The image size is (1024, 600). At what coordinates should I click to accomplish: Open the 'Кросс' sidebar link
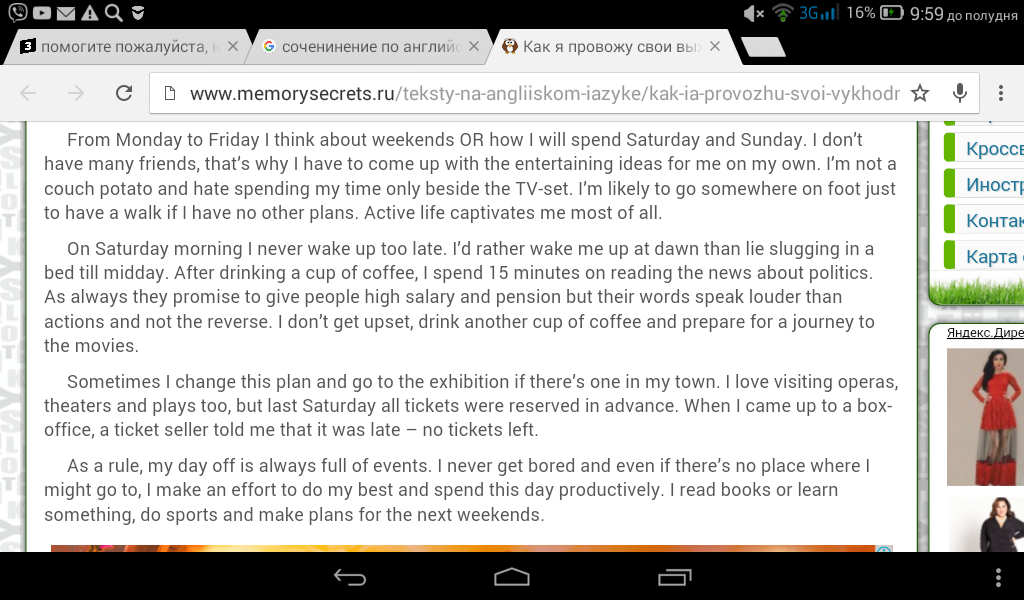(x=992, y=149)
